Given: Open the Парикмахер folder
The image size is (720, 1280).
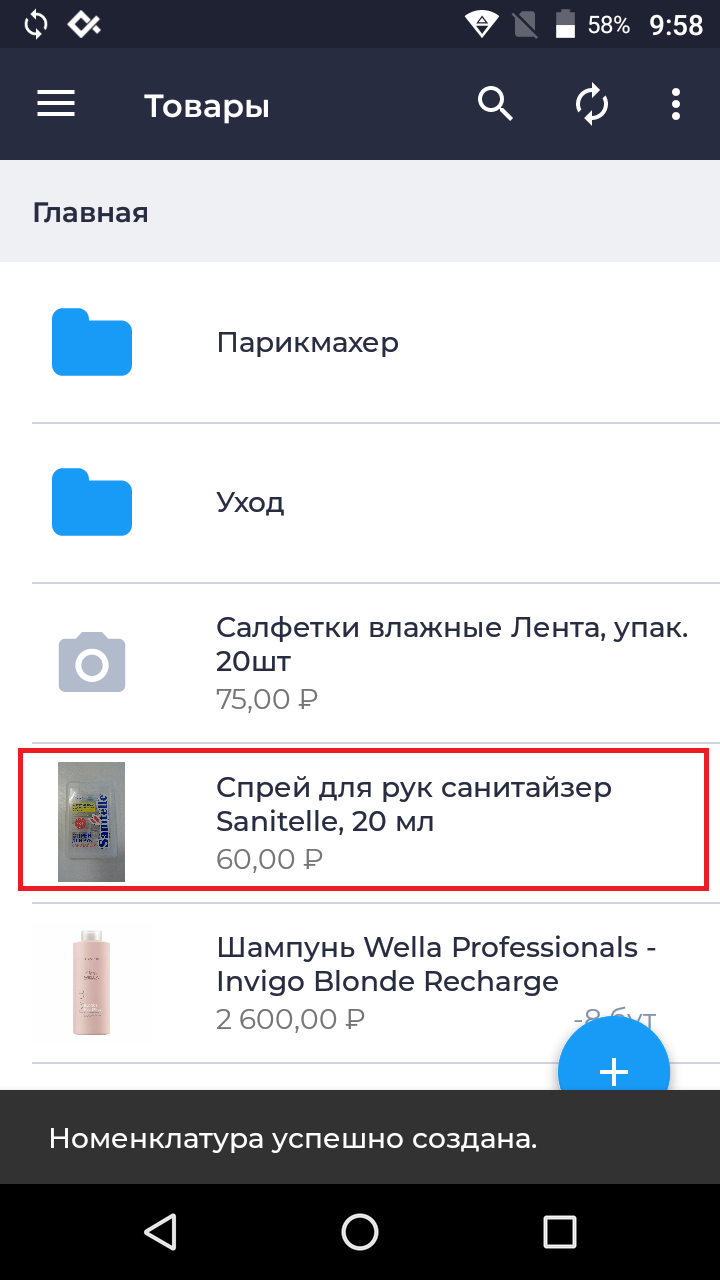Looking at the screenshot, I should (x=360, y=343).
